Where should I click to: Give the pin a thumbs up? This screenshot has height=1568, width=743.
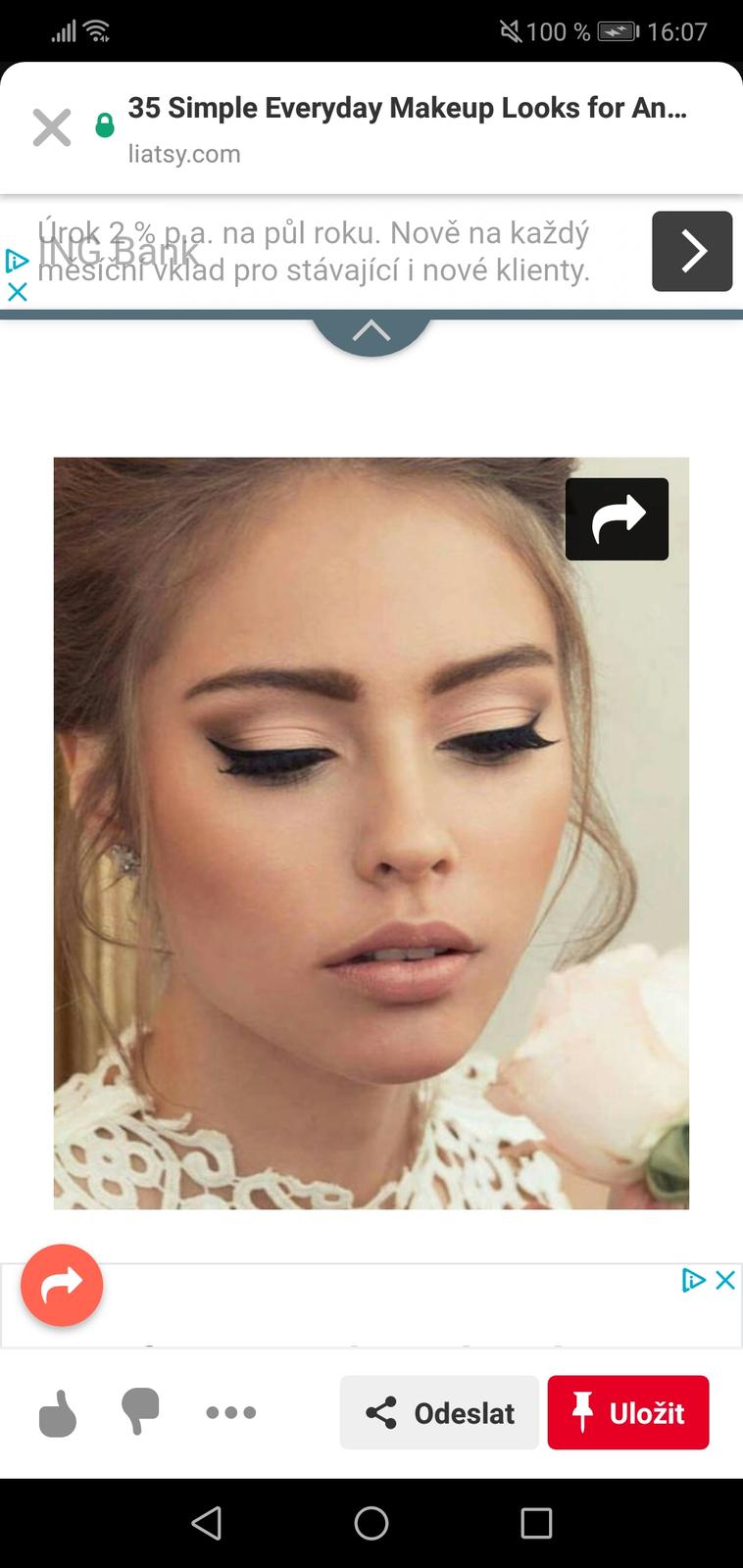coord(58,1413)
